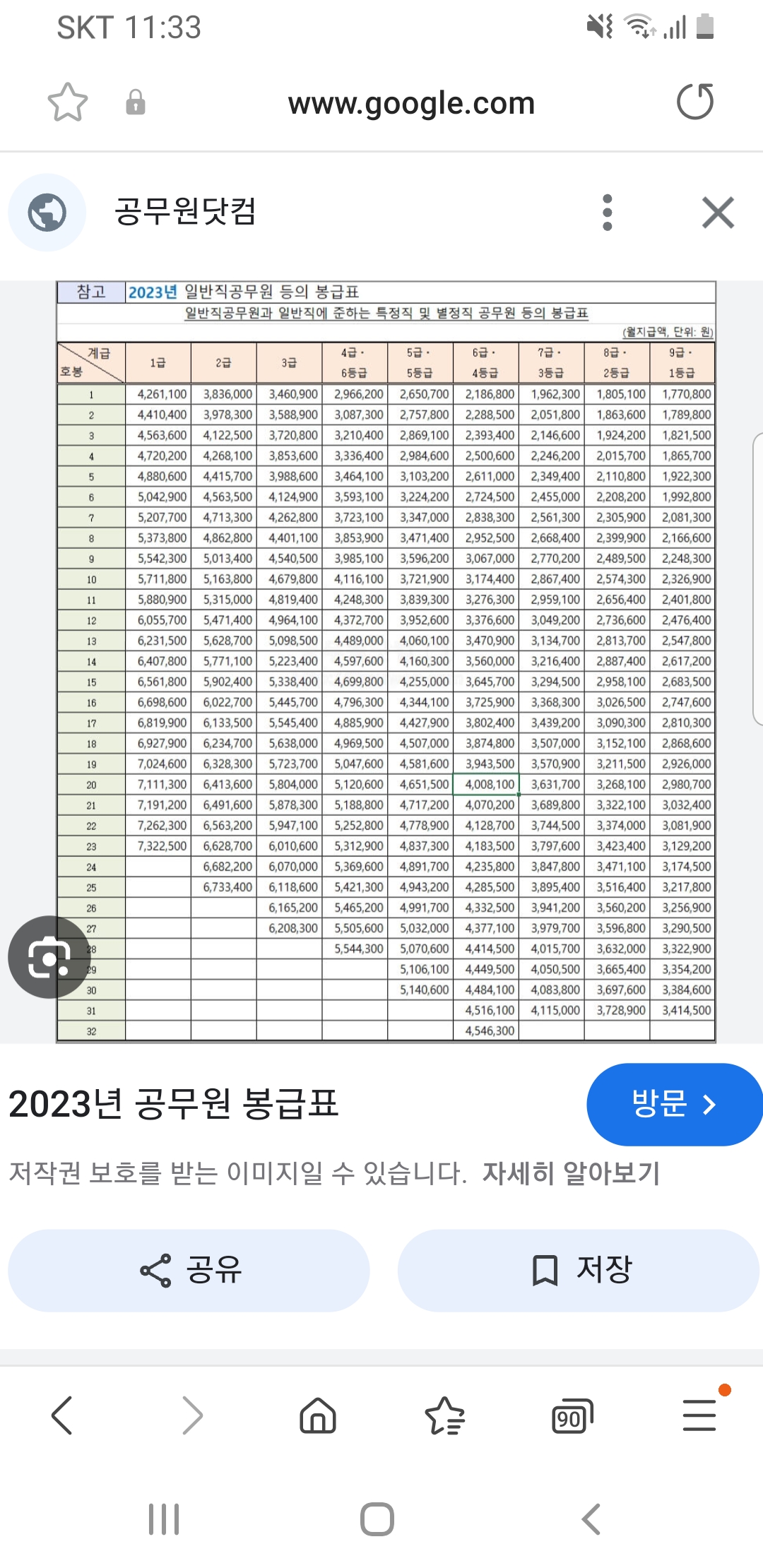Tap the www.google.com address bar
Viewport: 763px width, 1568px height.
(411, 103)
